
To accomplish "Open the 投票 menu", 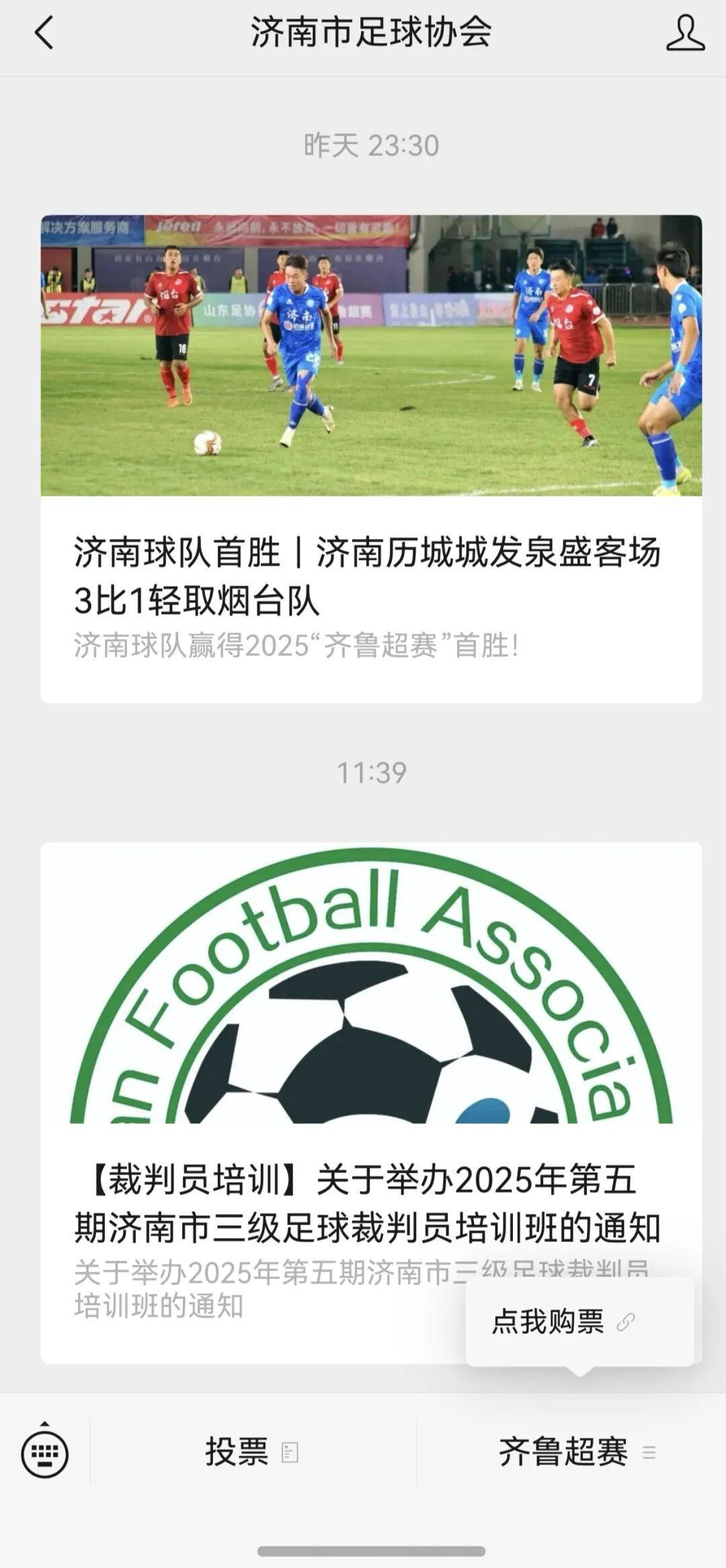I will coord(252,1452).
